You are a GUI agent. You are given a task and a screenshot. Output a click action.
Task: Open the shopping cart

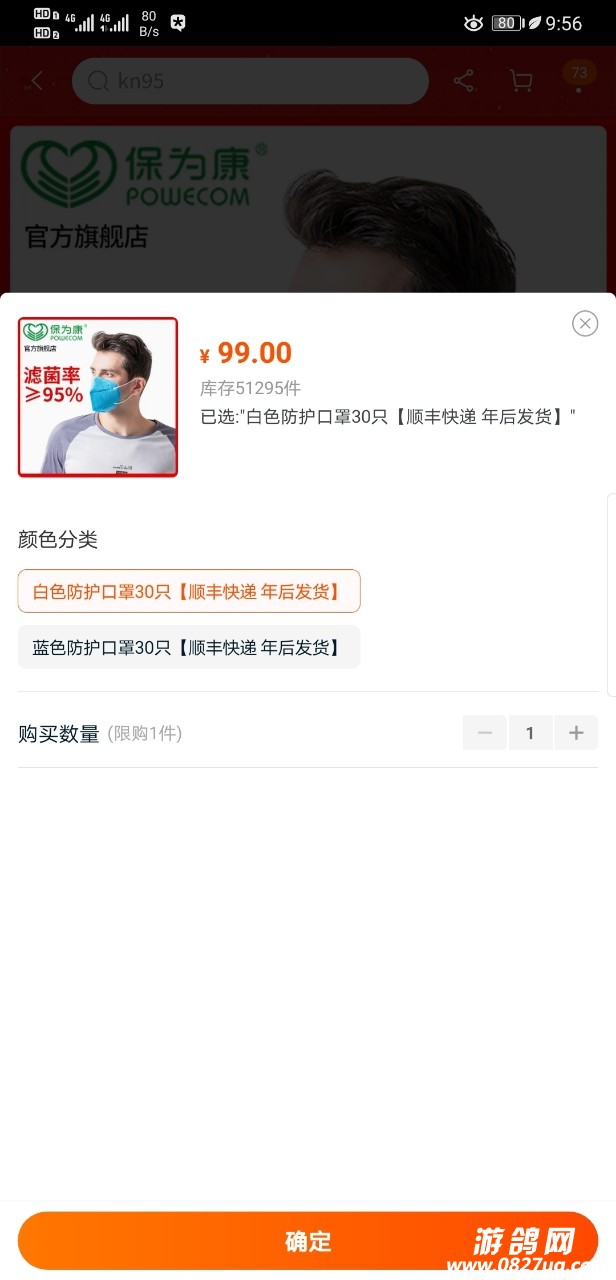click(521, 81)
